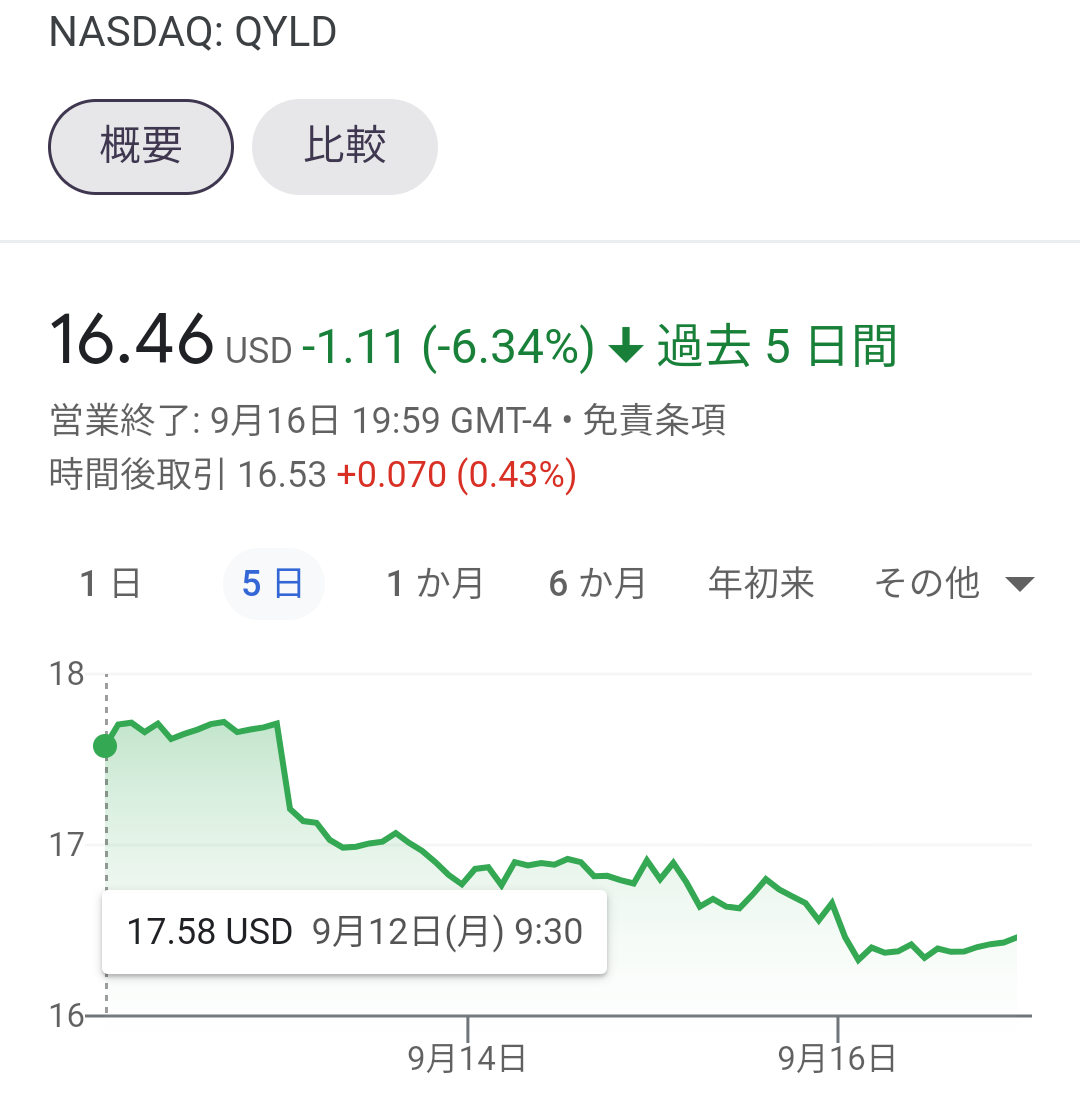Switch to the 1か月 tab

click(435, 583)
